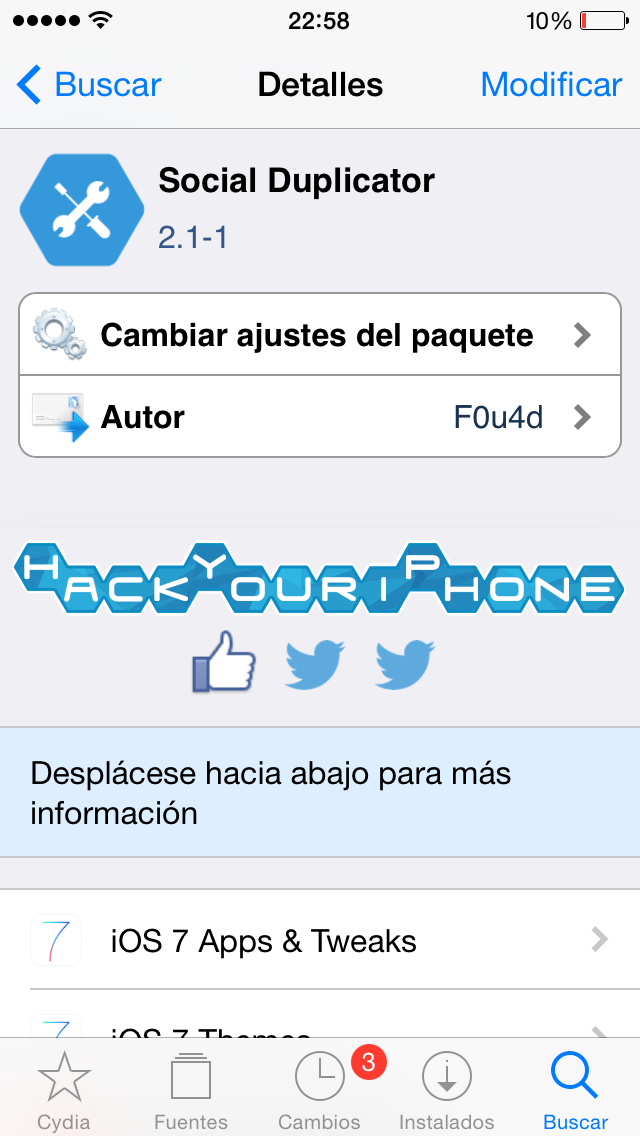Switch to the Fuentes tab
The height and width of the screenshot is (1136, 640).
coord(191,1090)
